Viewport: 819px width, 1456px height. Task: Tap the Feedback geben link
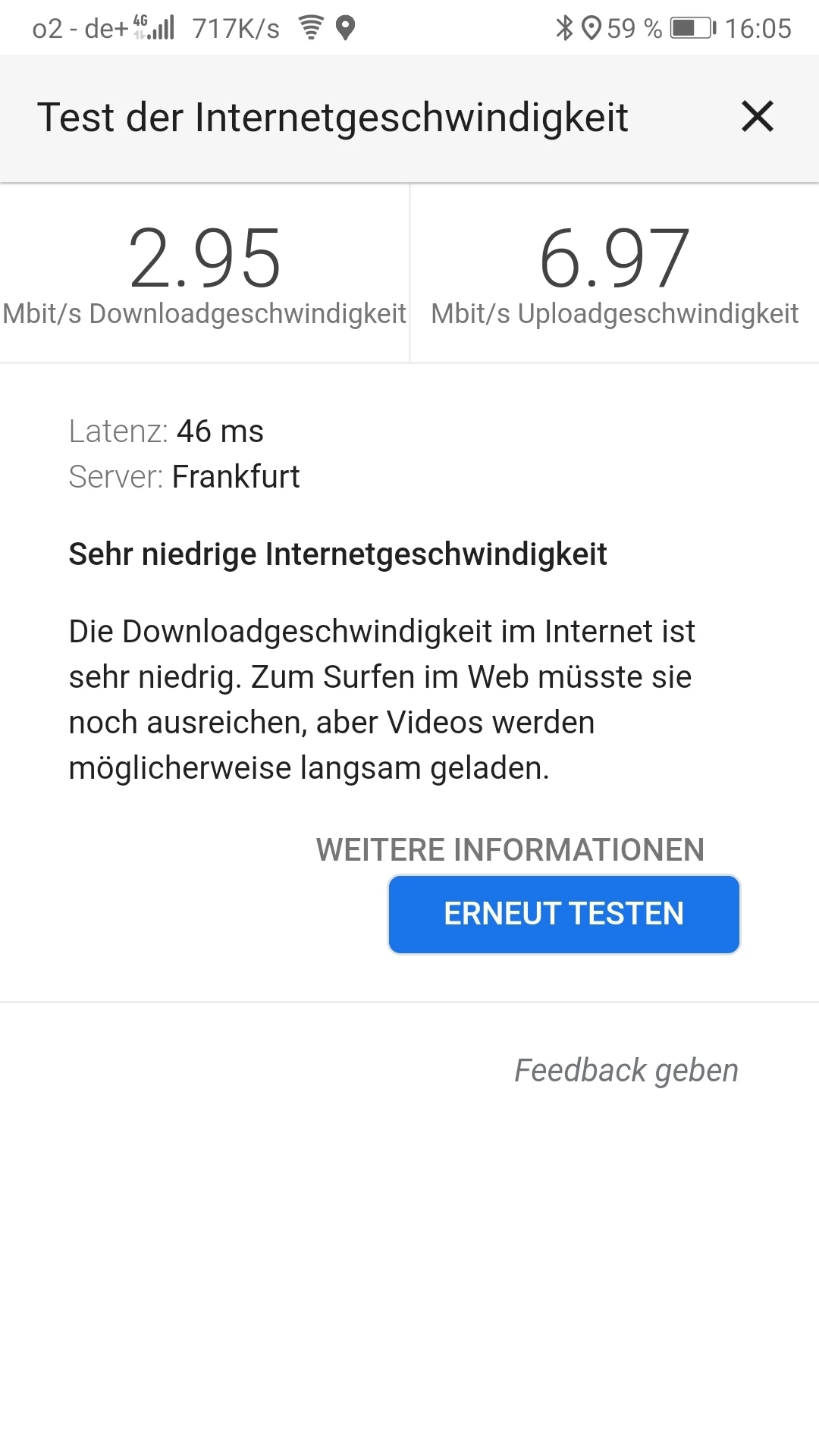point(626,1070)
